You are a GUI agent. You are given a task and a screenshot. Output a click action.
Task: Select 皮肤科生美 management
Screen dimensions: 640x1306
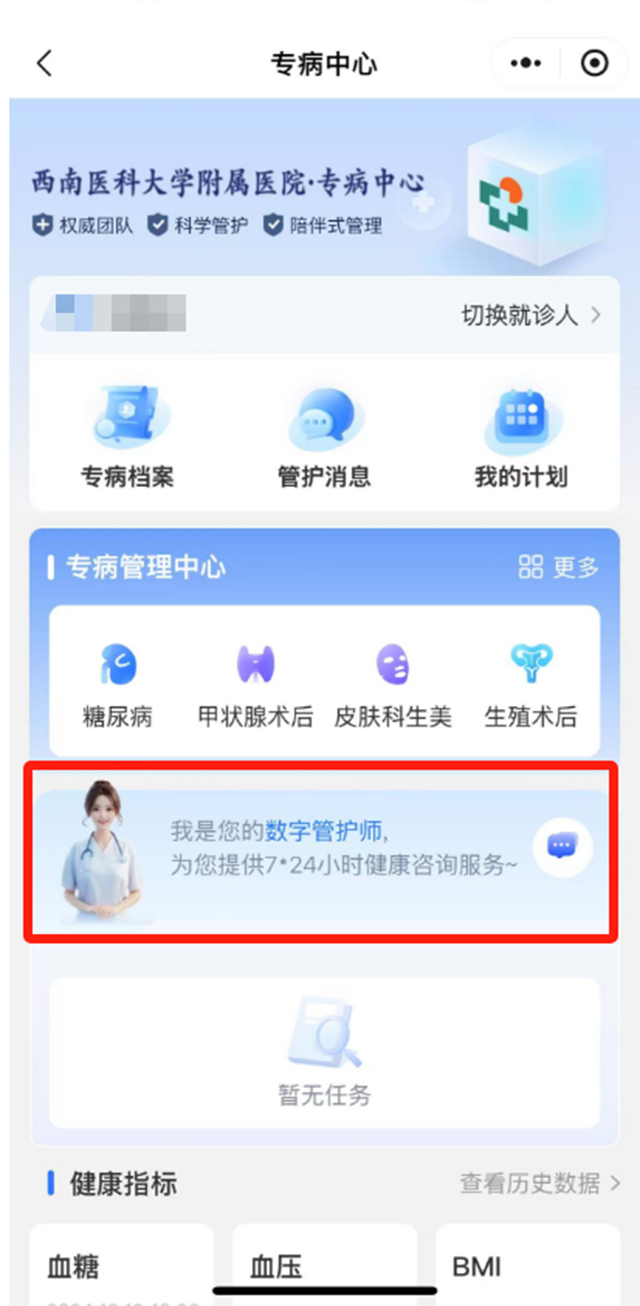tap(392, 685)
